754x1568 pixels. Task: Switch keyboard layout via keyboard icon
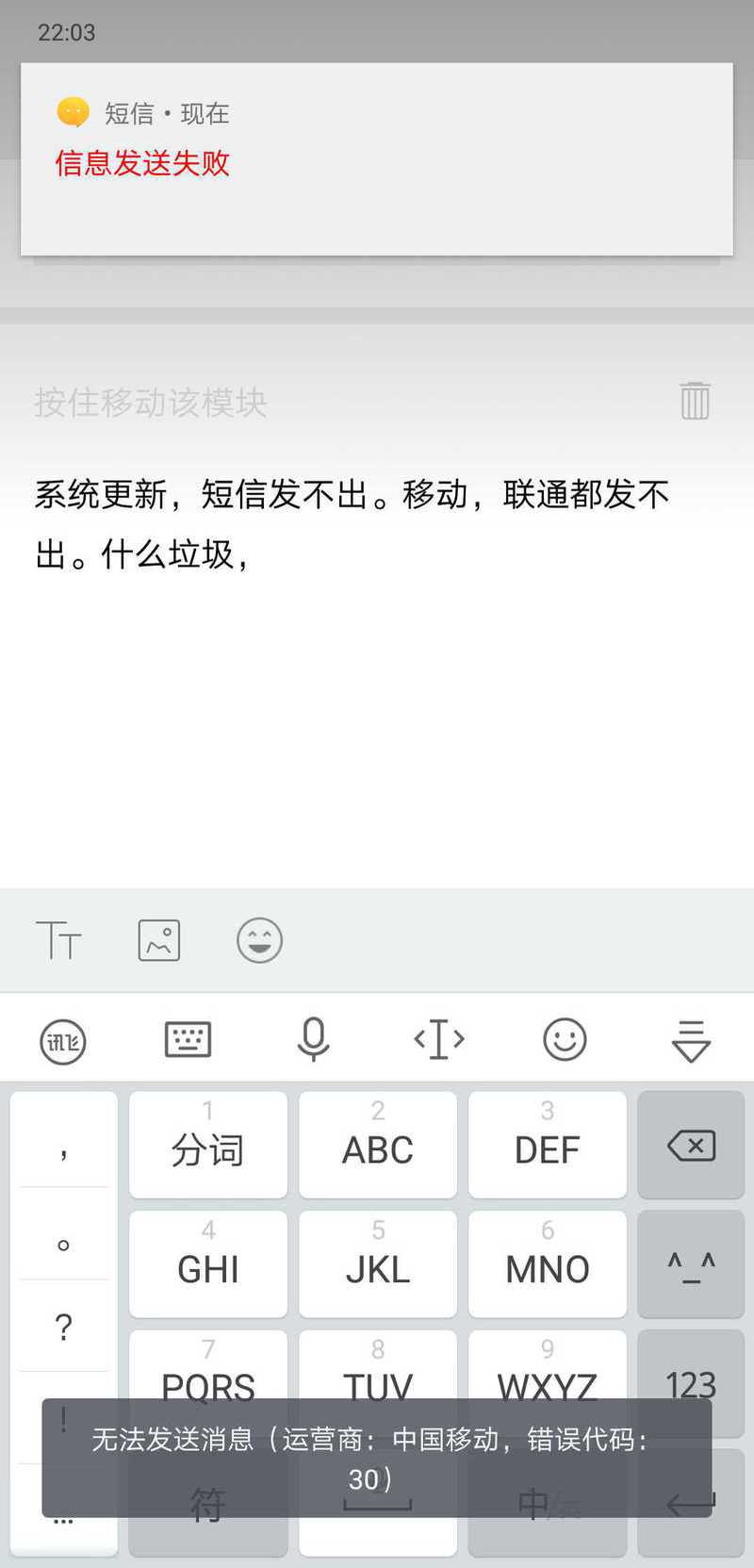(188, 1039)
